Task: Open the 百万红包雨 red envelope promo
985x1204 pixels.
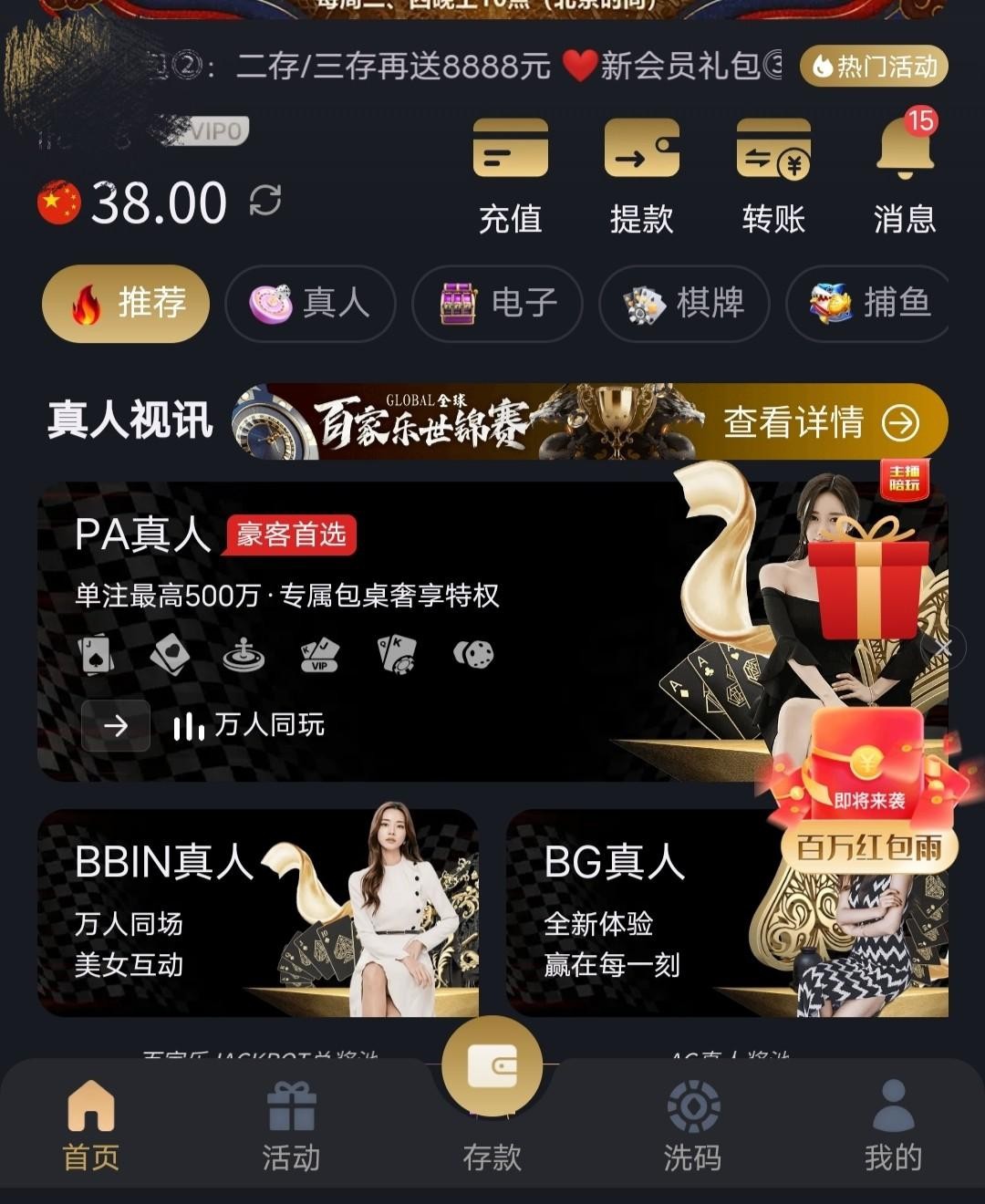Action: coord(866,803)
